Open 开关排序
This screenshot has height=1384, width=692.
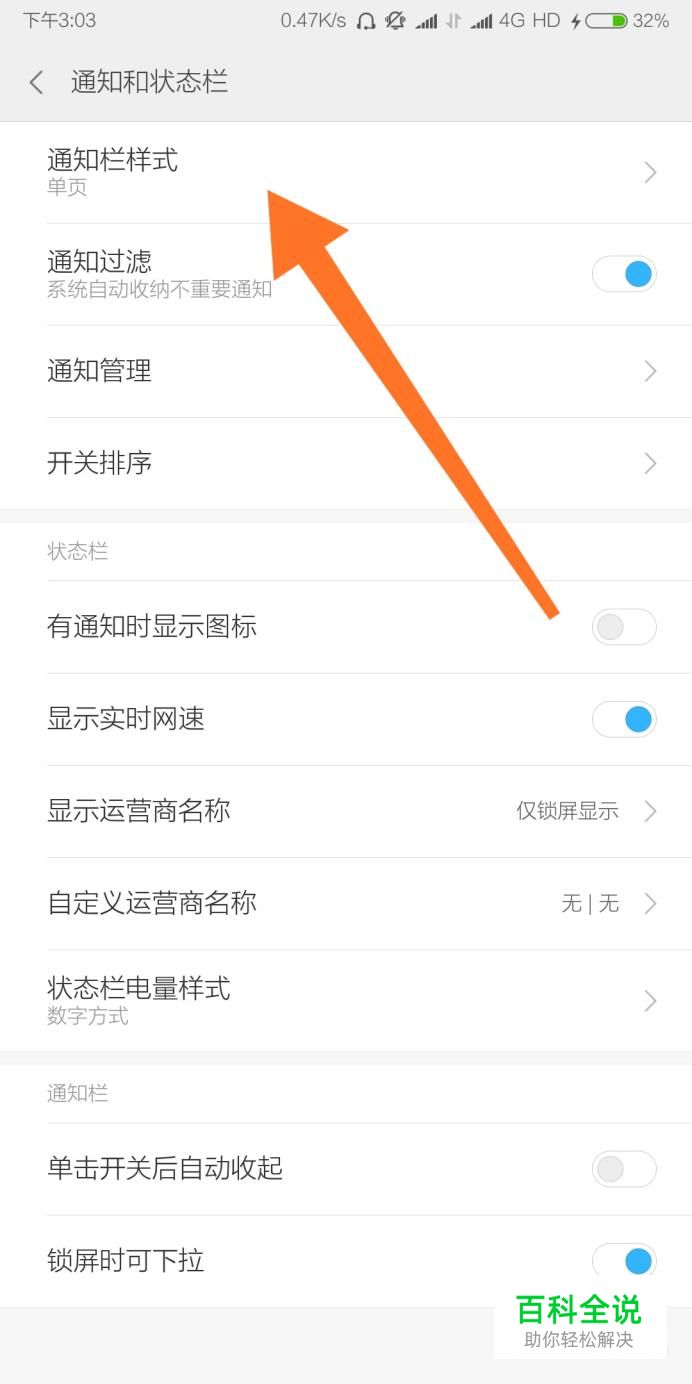[x=346, y=463]
